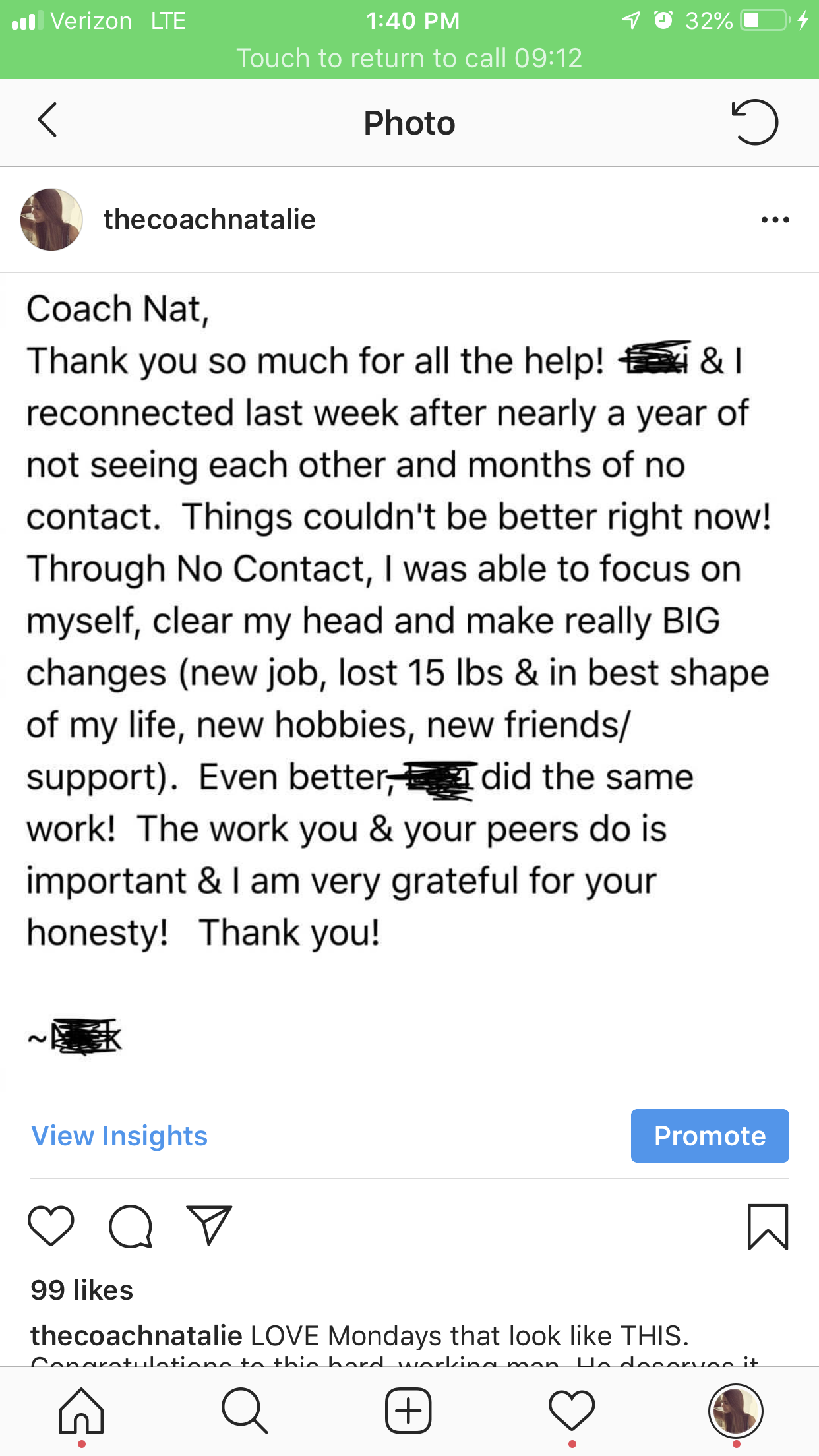Viewport: 819px width, 1456px height.
Task: Open the three-dot post options menu
Action: click(775, 220)
